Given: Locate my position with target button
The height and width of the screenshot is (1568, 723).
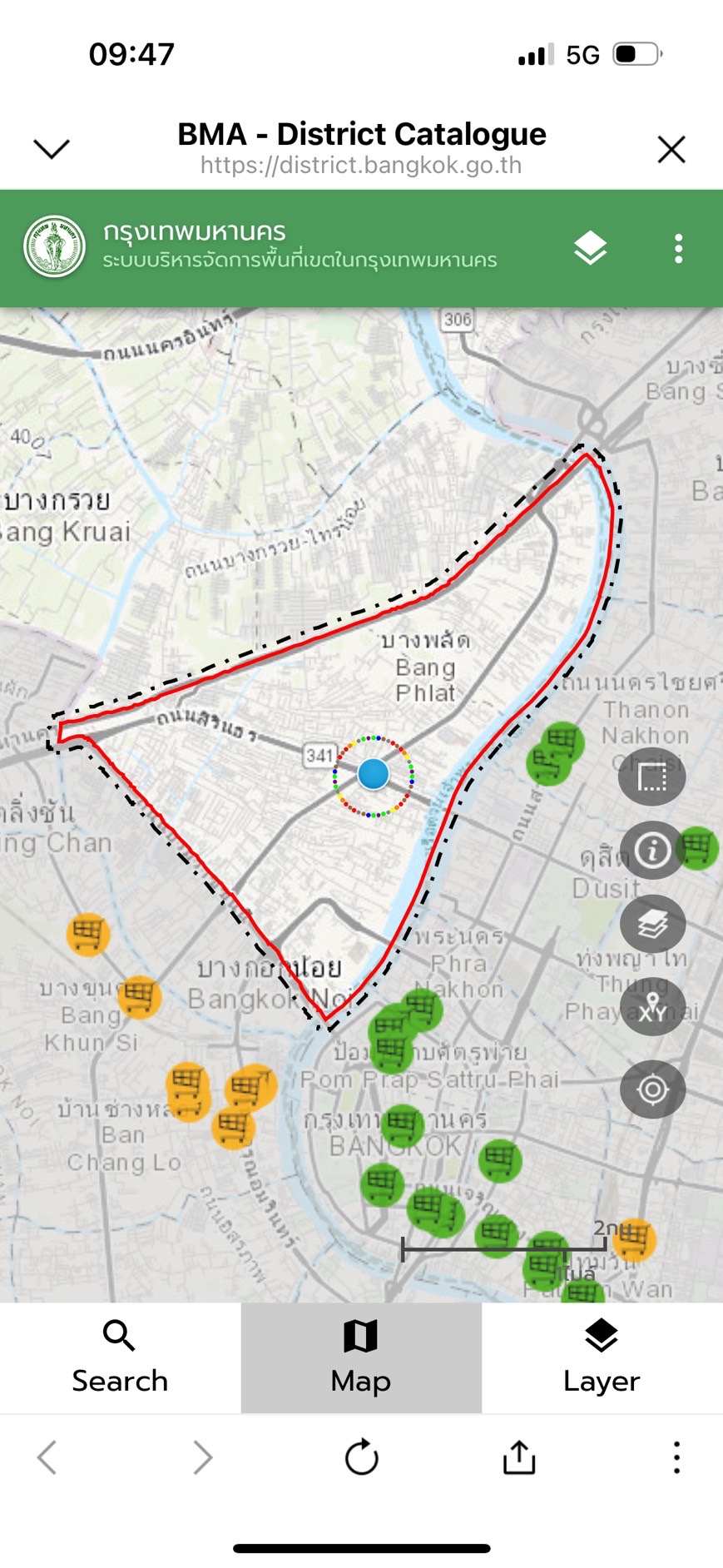Looking at the screenshot, I should tap(652, 1089).
